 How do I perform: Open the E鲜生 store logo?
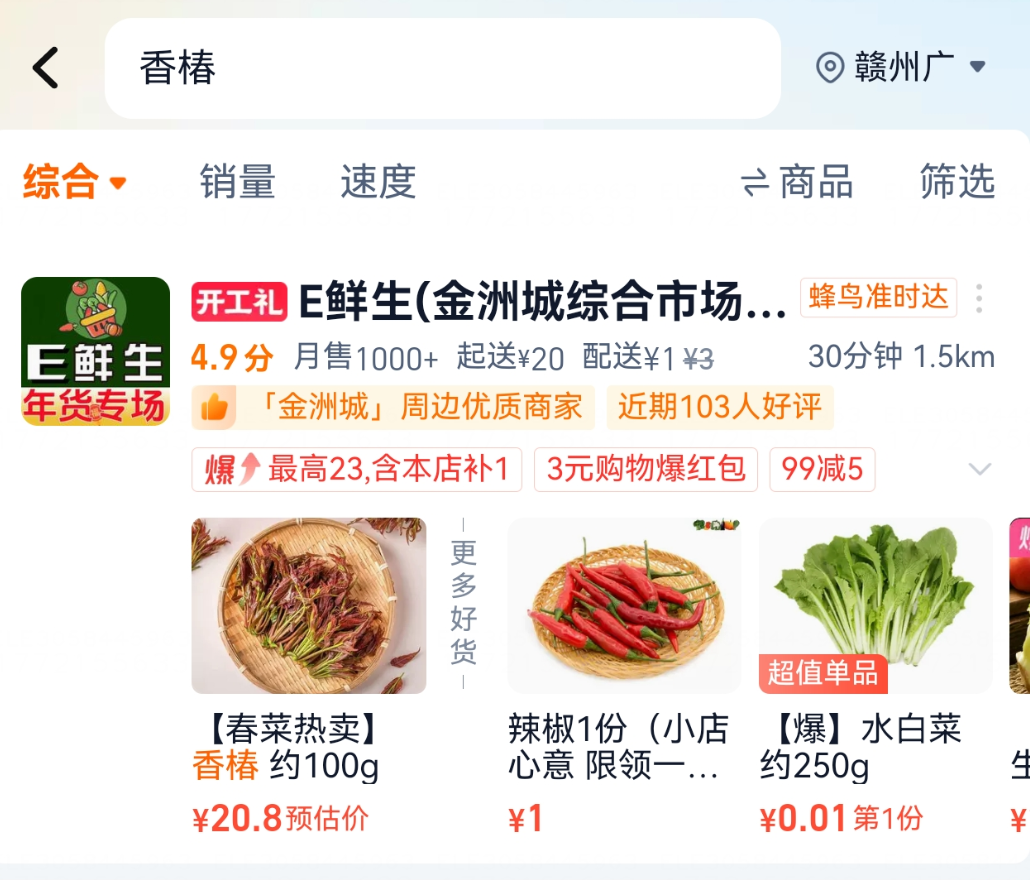click(x=96, y=351)
